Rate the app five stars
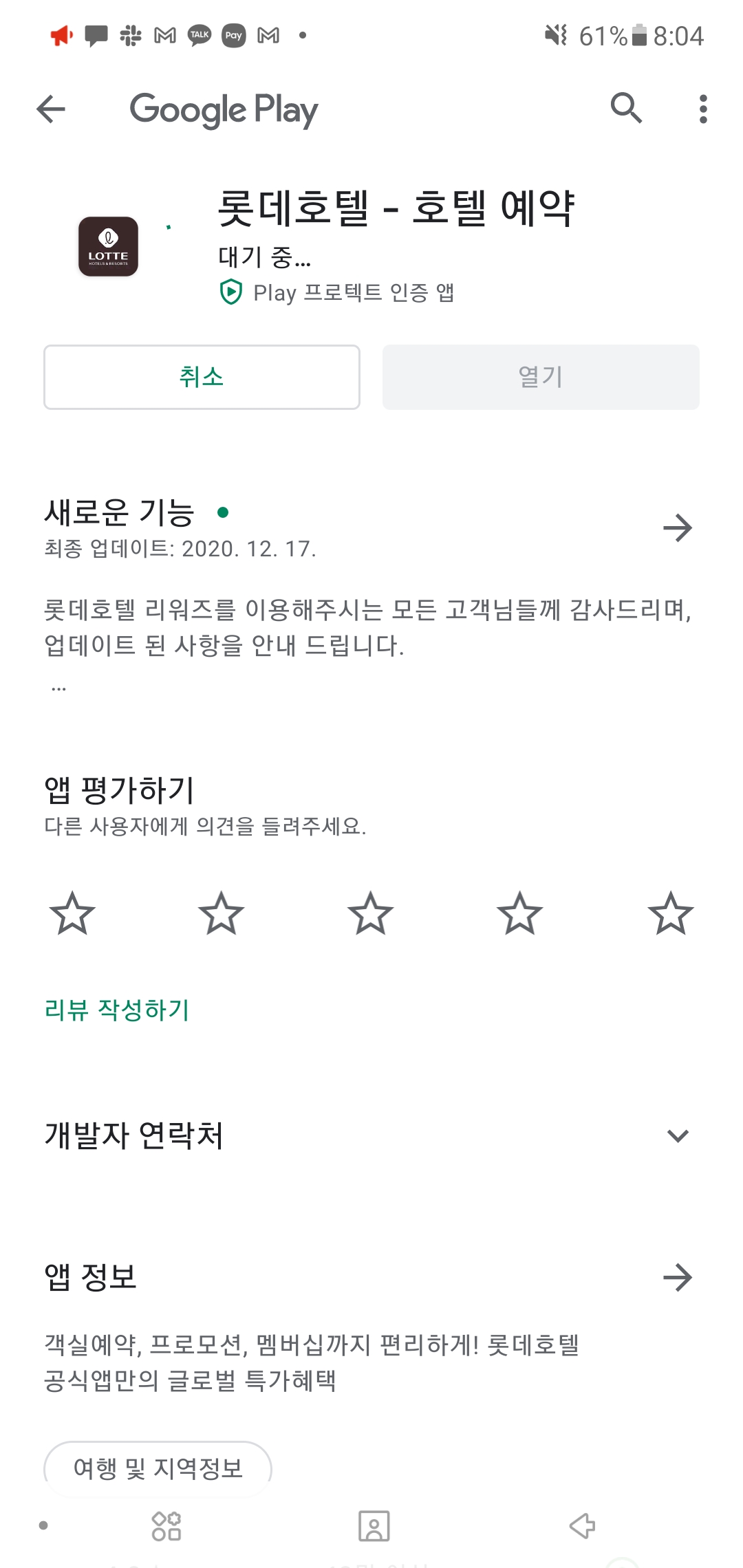The image size is (743, 1568). pyautogui.click(x=670, y=913)
